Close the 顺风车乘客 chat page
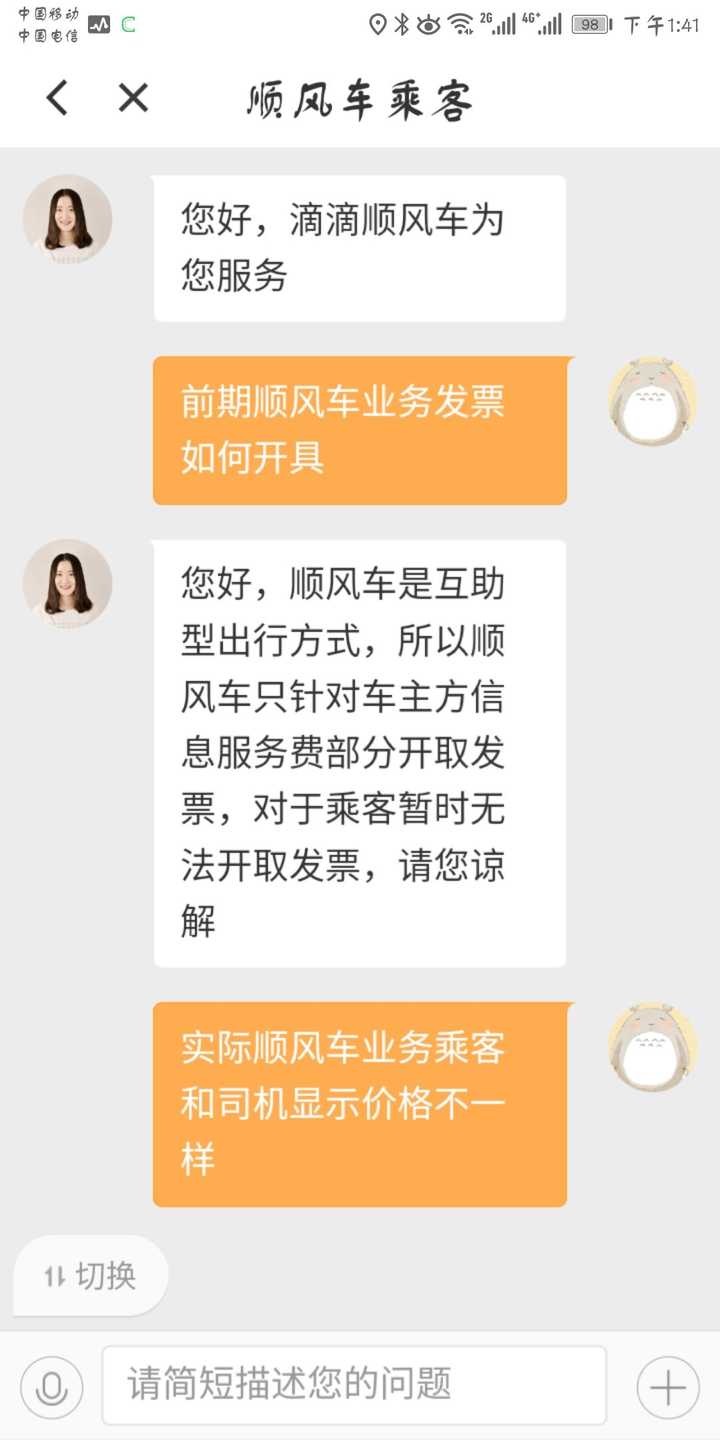Viewport: 720px width, 1440px height. click(x=133, y=98)
